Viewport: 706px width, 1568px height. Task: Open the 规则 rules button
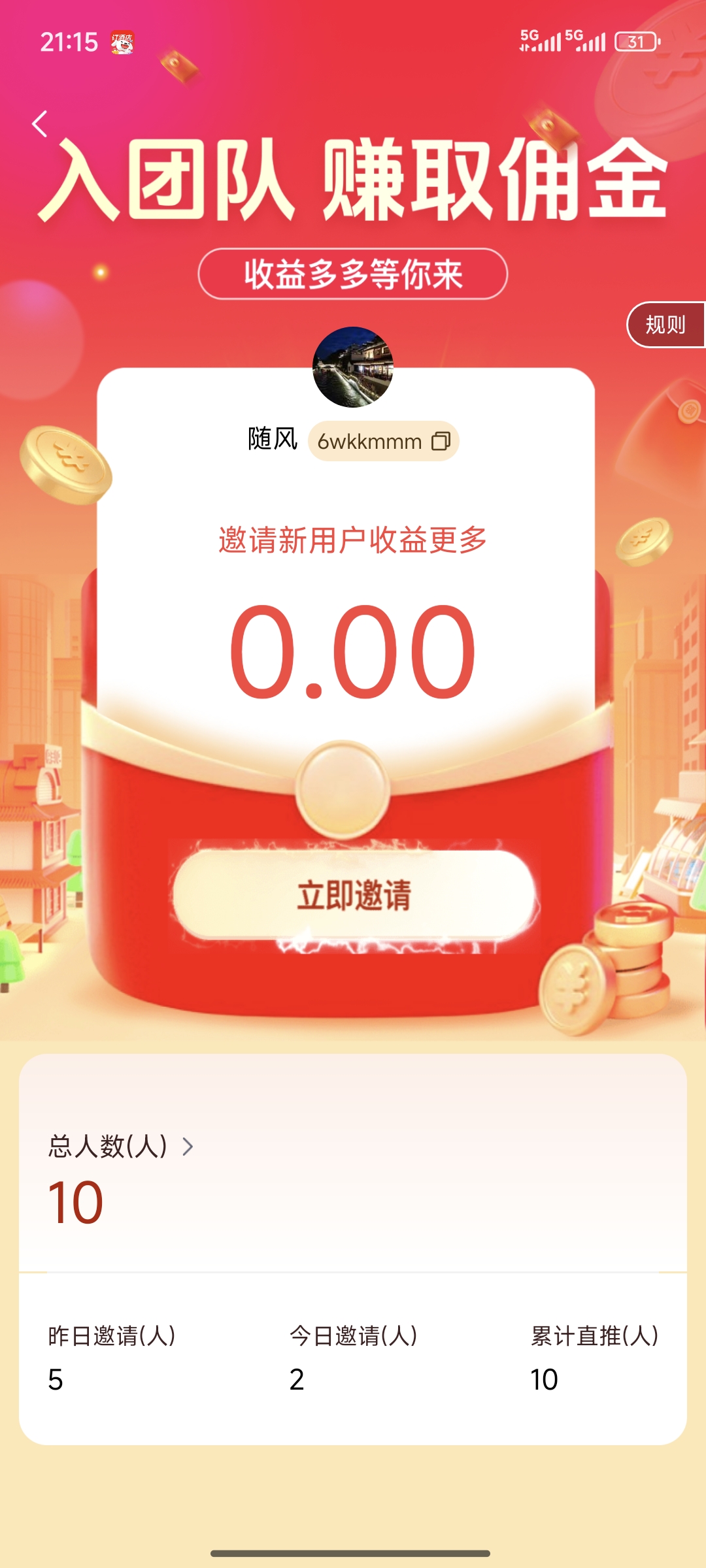[665, 325]
